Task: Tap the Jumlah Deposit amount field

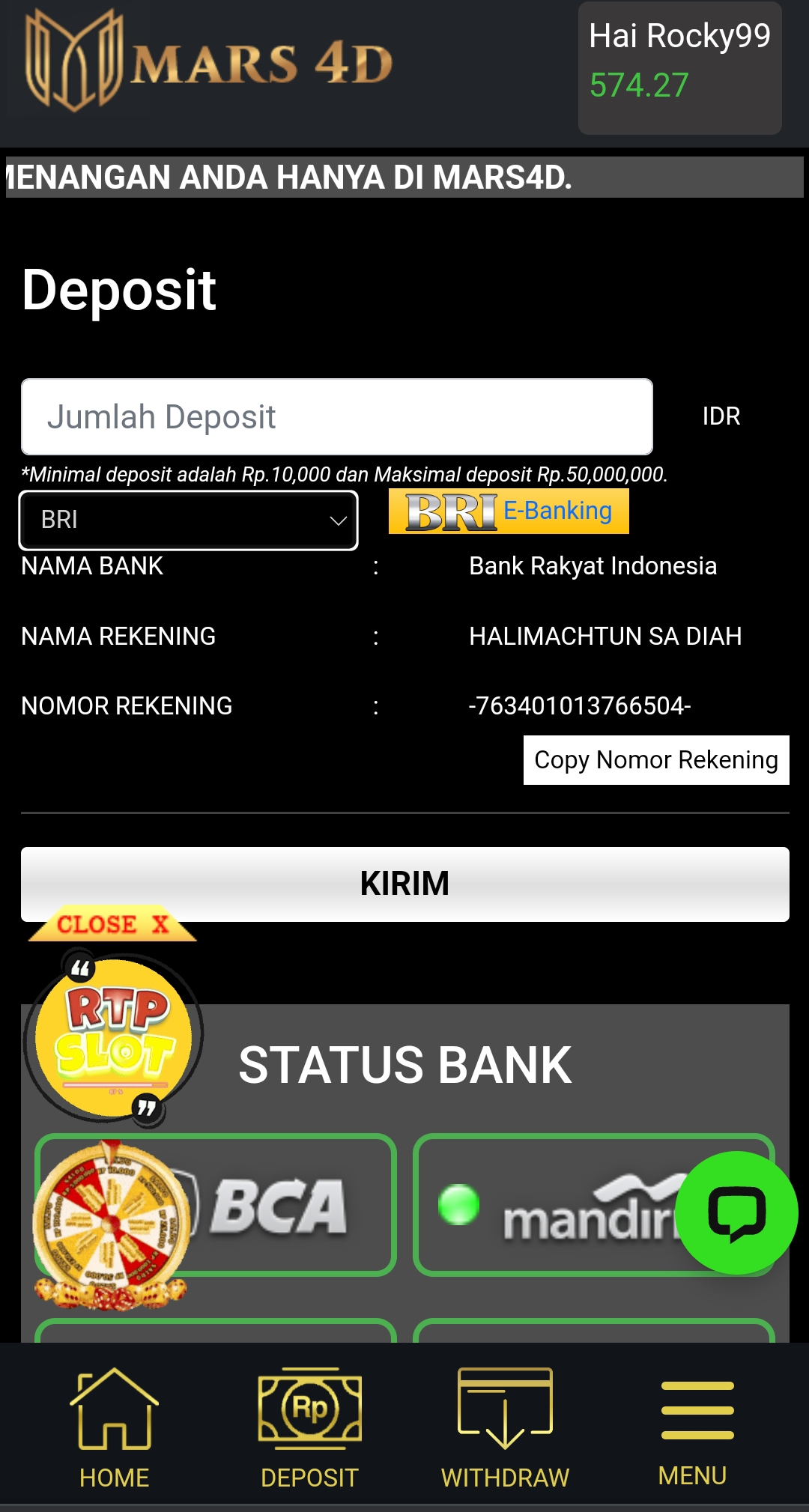Action: [337, 416]
